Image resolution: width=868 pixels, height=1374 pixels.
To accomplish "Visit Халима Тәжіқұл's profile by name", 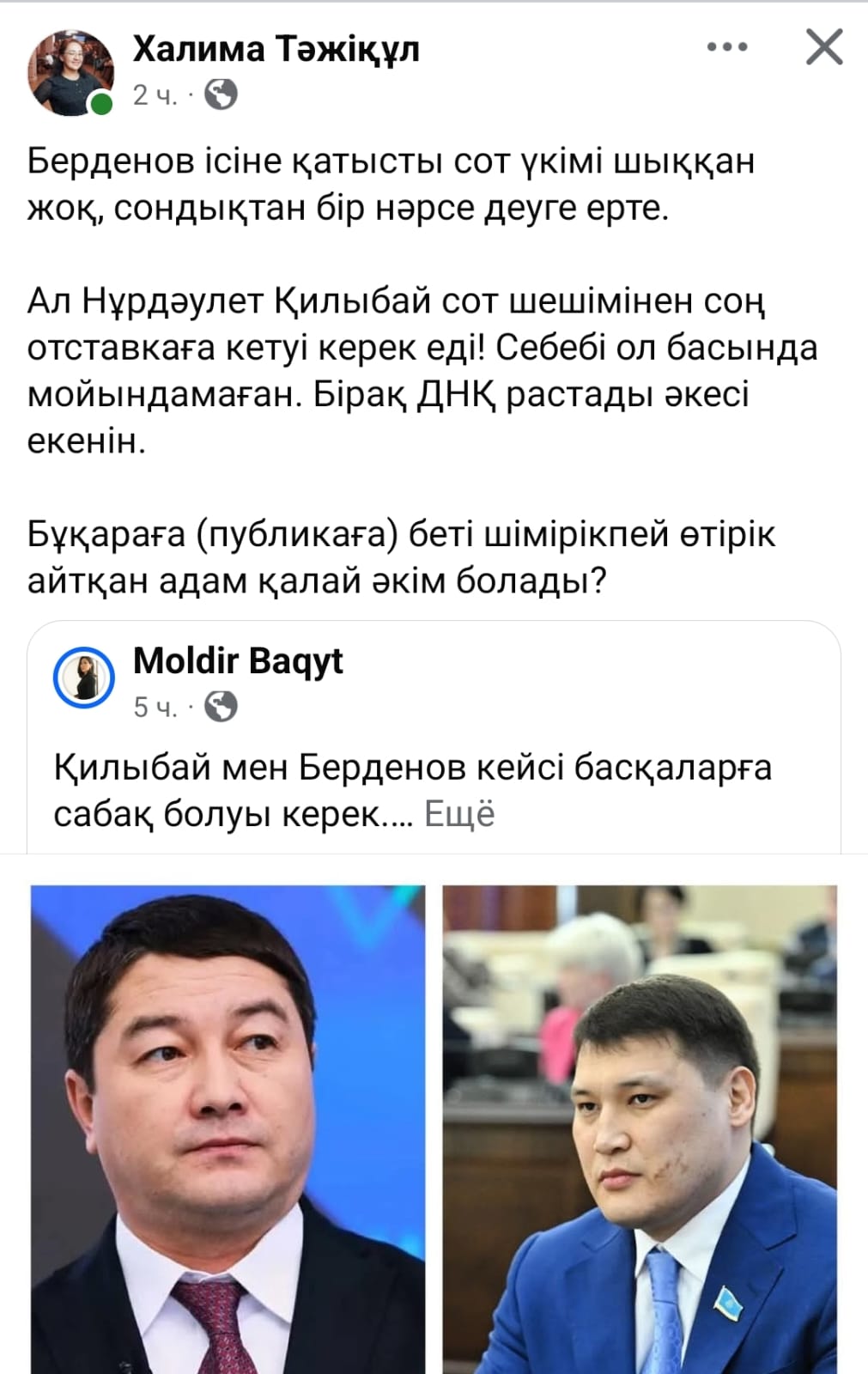I will coord(276,49).
